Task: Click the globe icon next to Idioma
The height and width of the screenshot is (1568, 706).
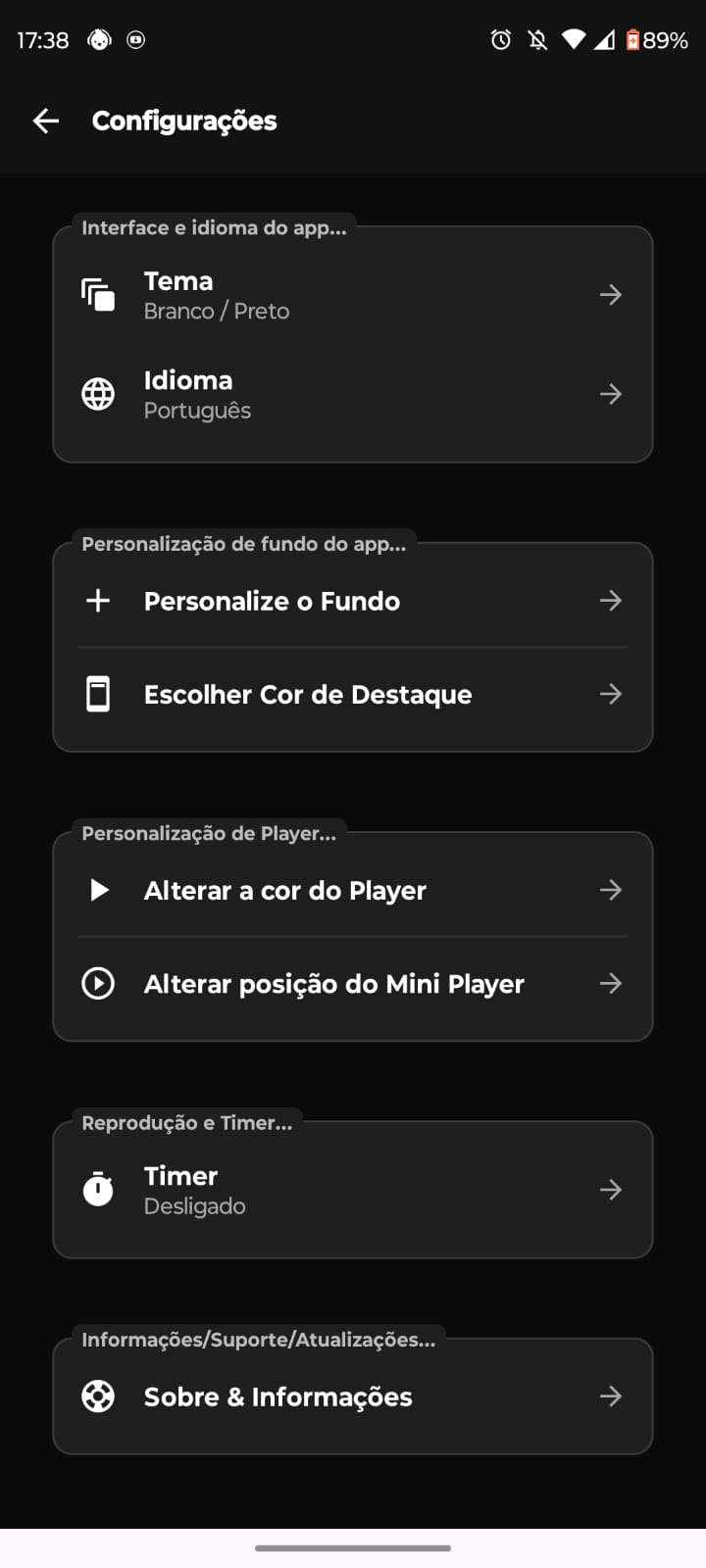Action: coord(97,394)
